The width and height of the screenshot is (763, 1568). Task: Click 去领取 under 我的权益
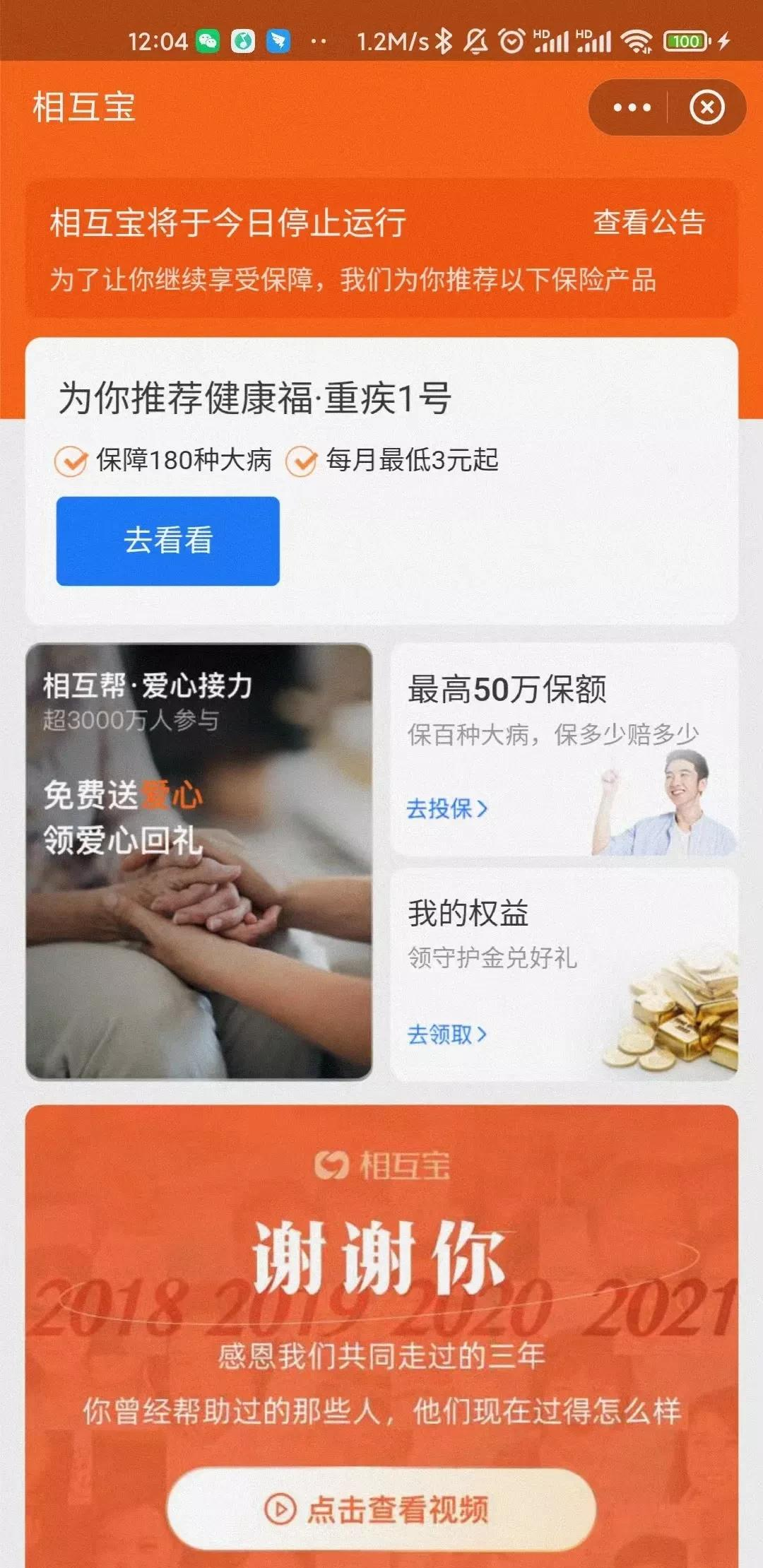(446, 1034)
